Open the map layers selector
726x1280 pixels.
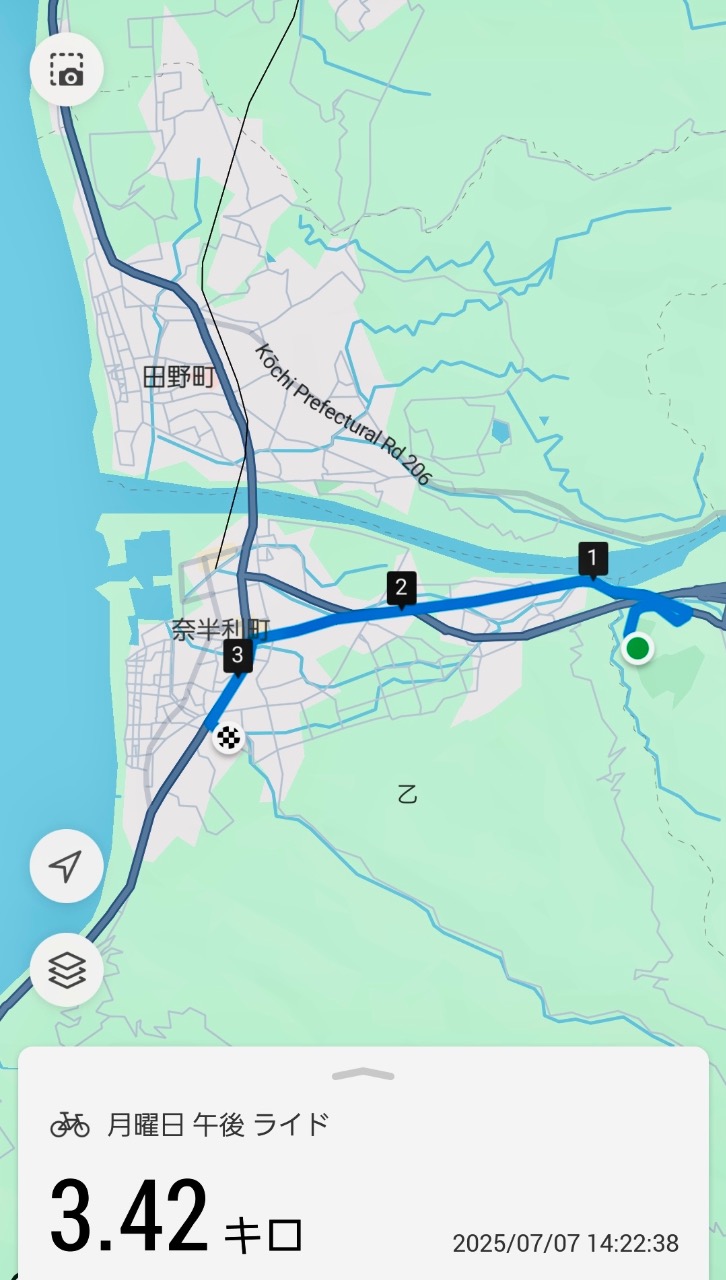(67, 970)
